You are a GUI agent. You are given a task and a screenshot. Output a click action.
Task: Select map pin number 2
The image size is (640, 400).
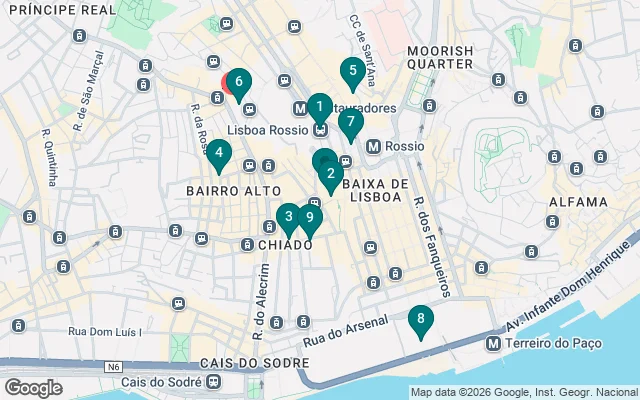(x=331, y=173)
